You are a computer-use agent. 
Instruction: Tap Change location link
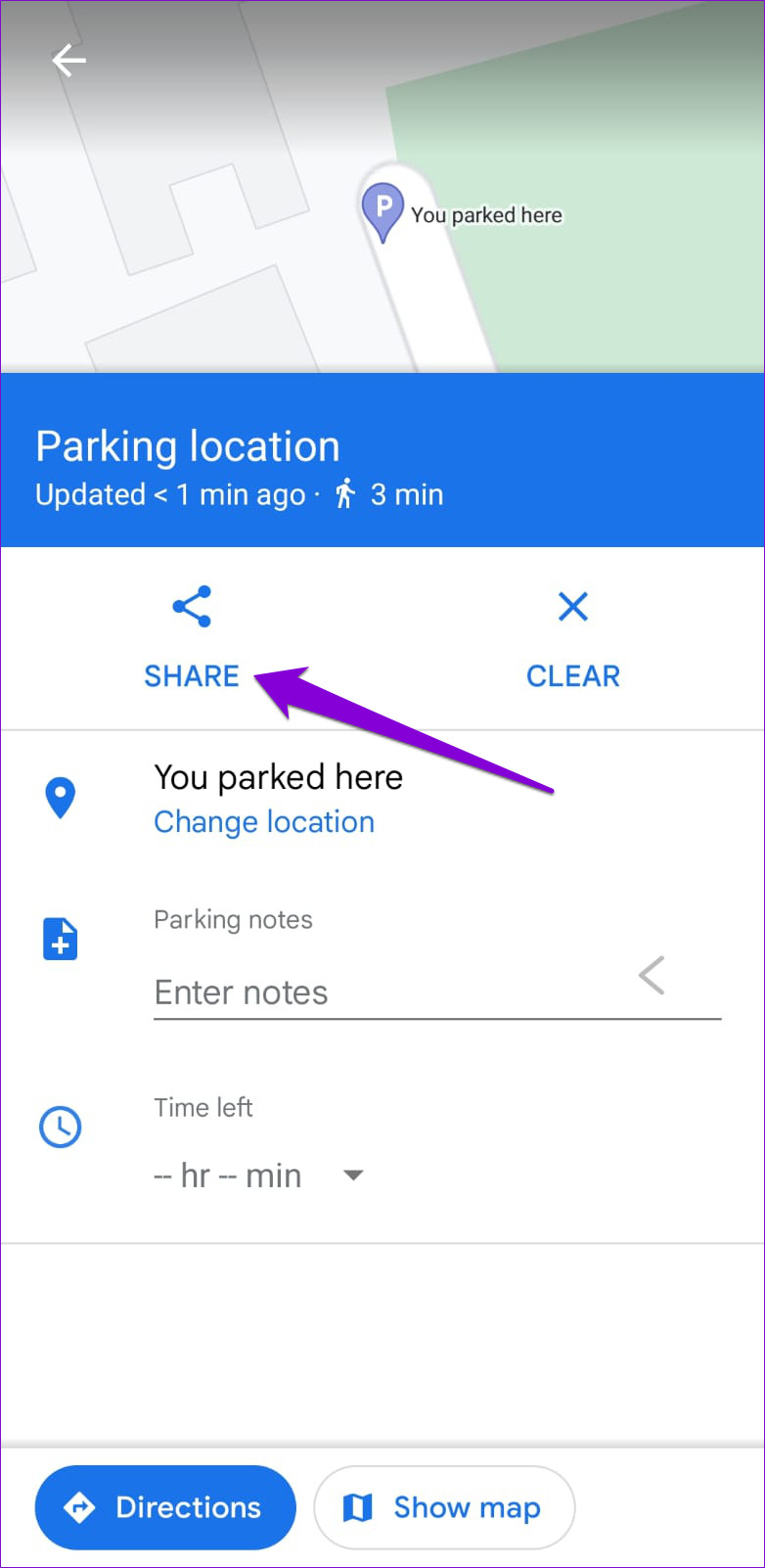tap(264, 822)
